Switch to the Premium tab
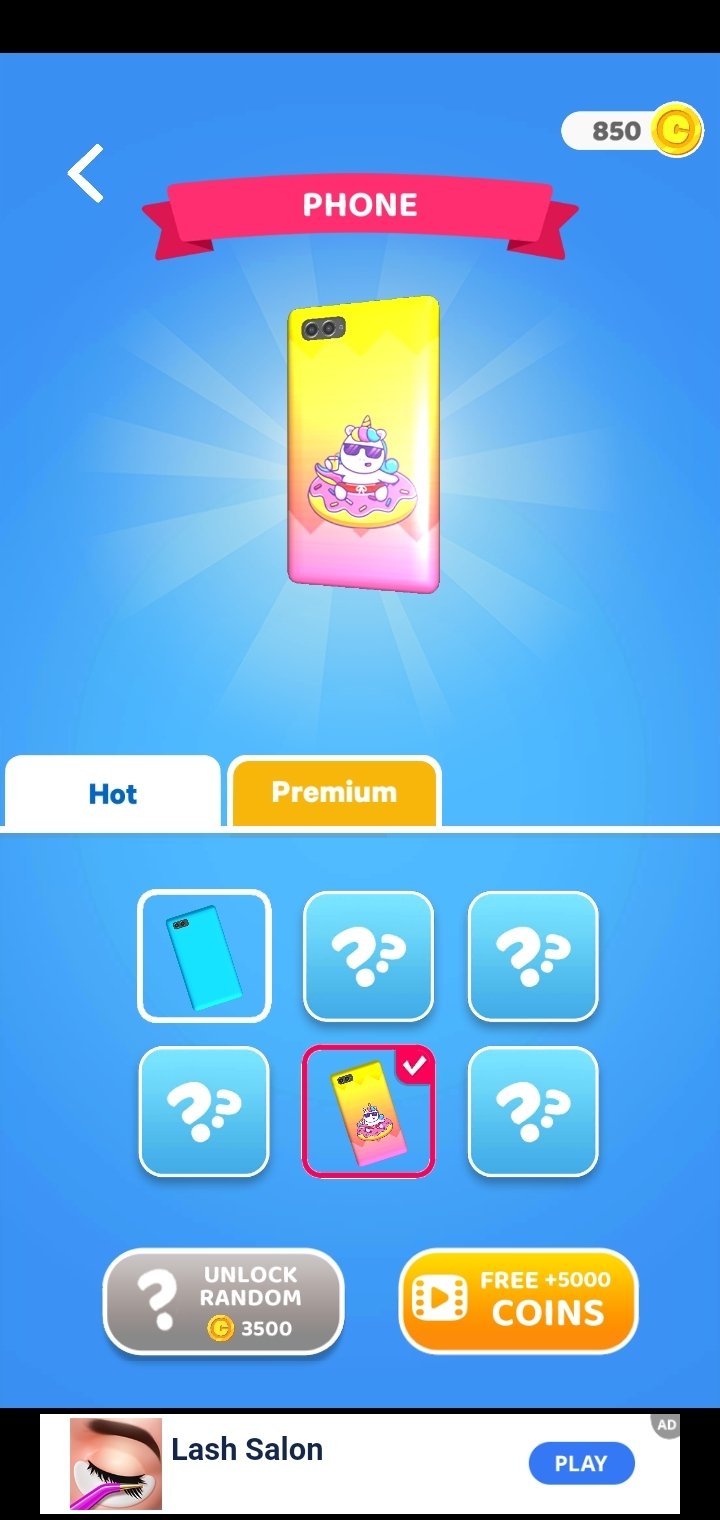The image size is (720, 1520). point(335,792)
